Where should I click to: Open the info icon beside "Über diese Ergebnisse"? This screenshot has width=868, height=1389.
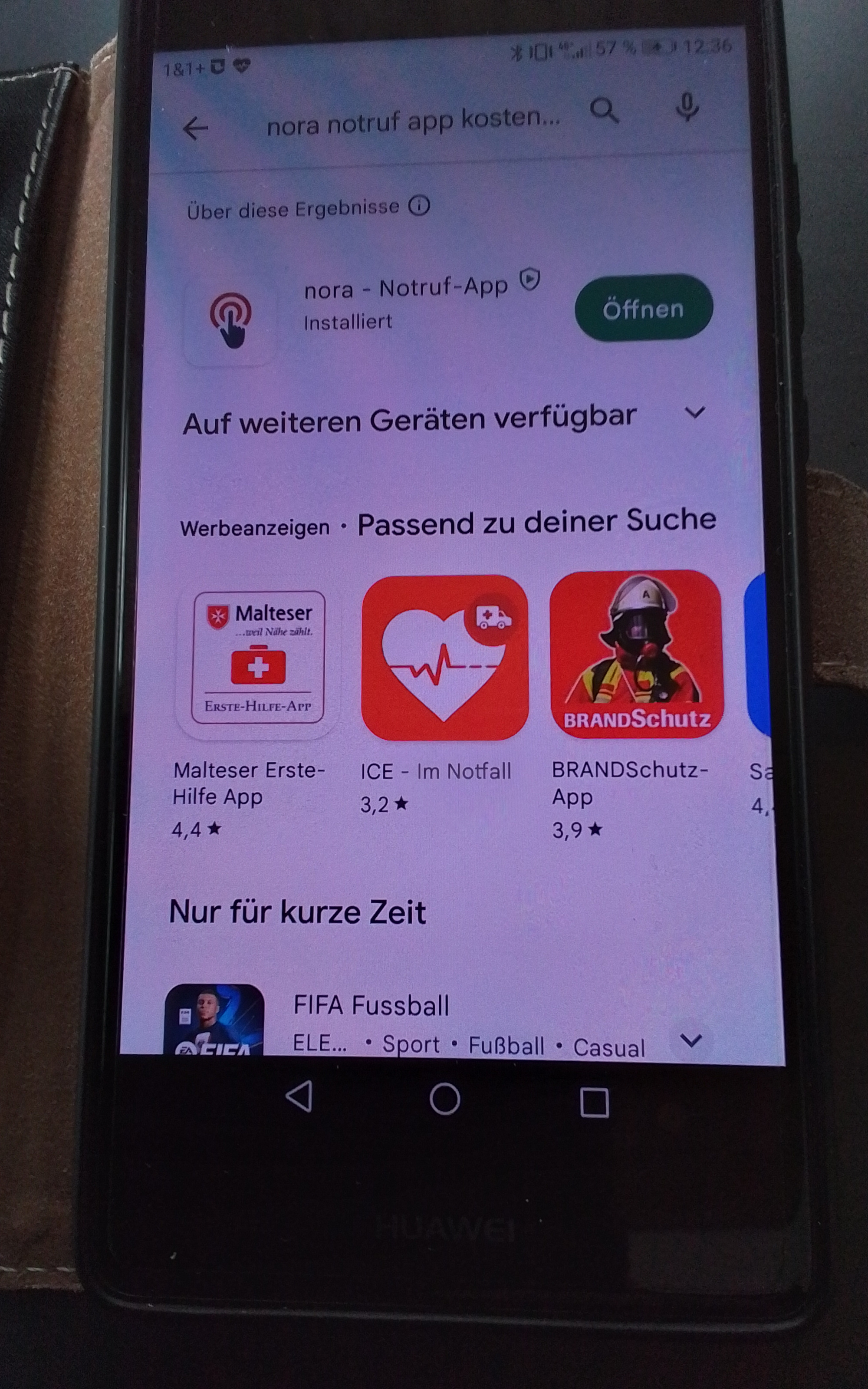(x=419, y=205)
